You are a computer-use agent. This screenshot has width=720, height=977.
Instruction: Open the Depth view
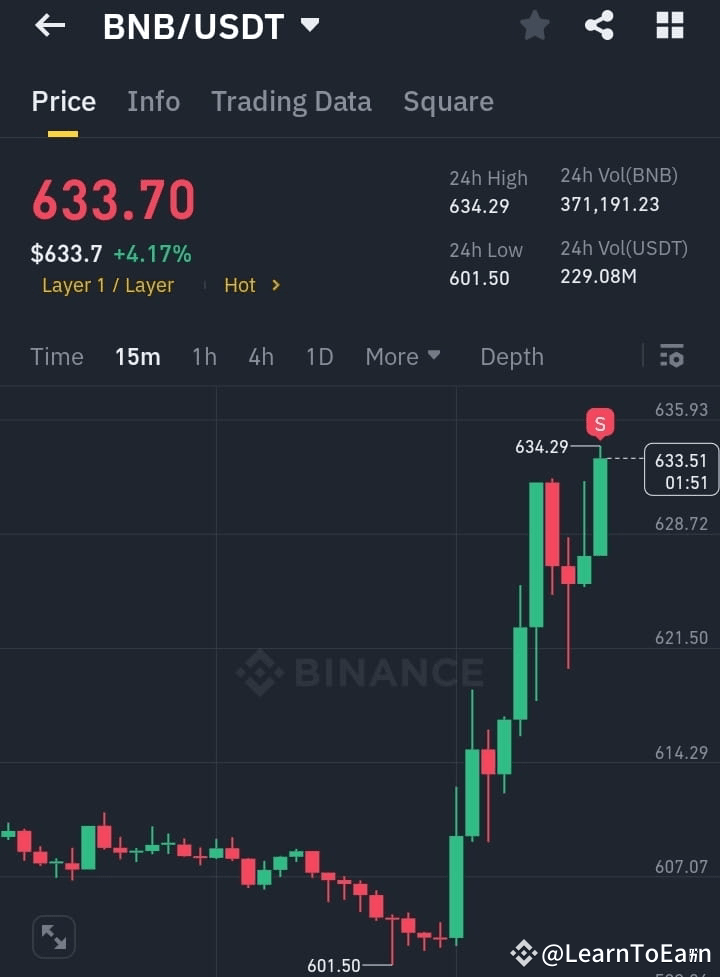pos(511,356)
